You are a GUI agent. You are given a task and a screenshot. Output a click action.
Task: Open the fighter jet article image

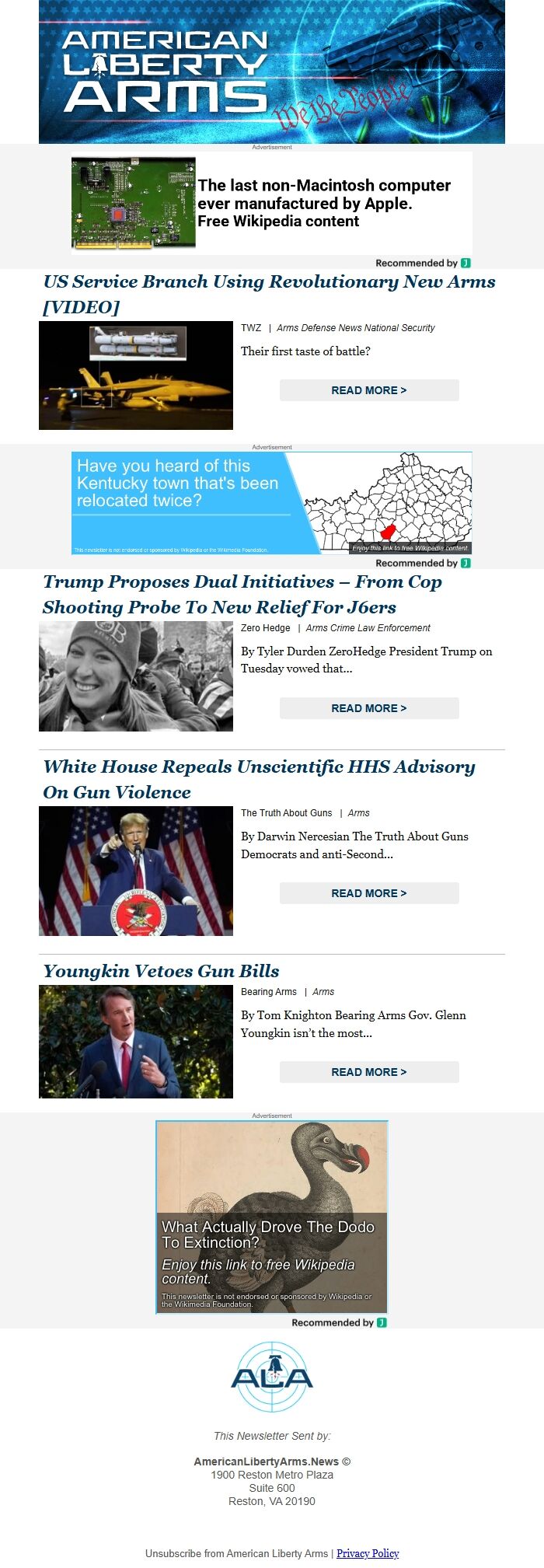click(x=136, y=375)
